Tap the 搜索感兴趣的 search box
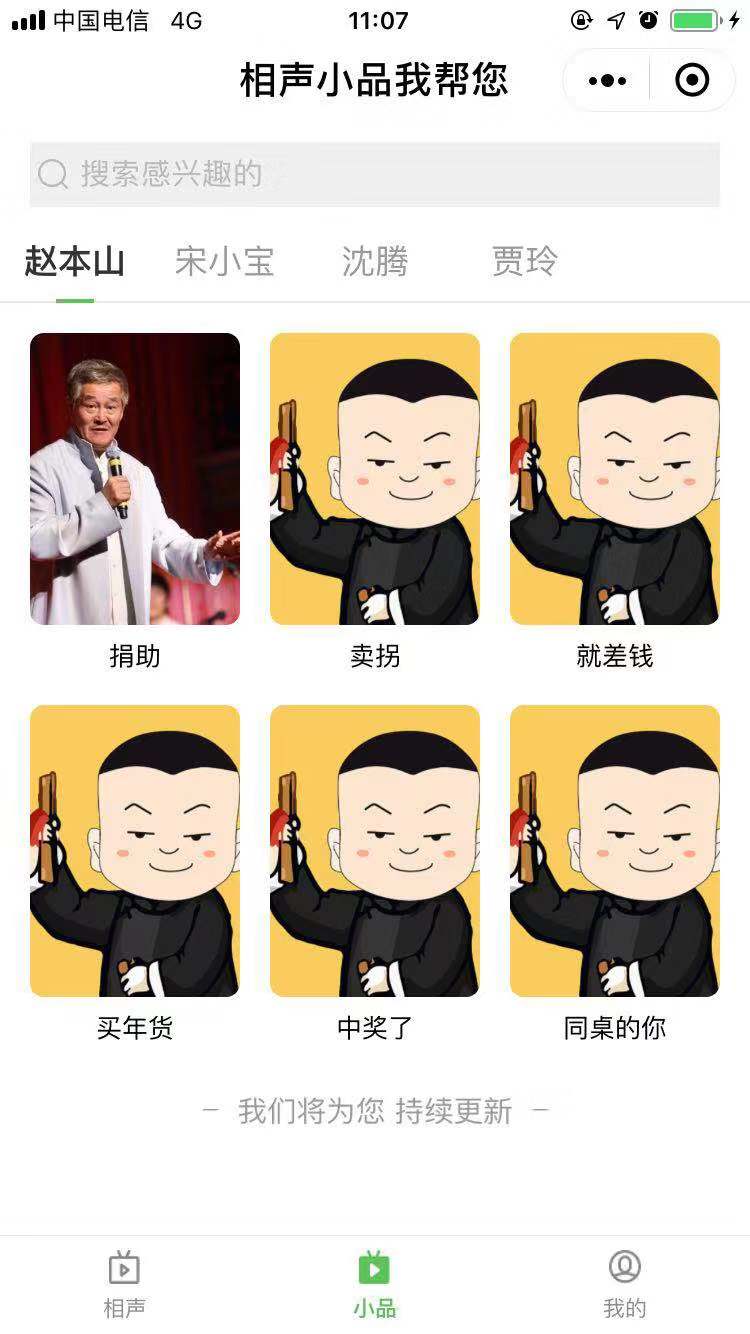750x1334 pixels. tap(375, 174)
